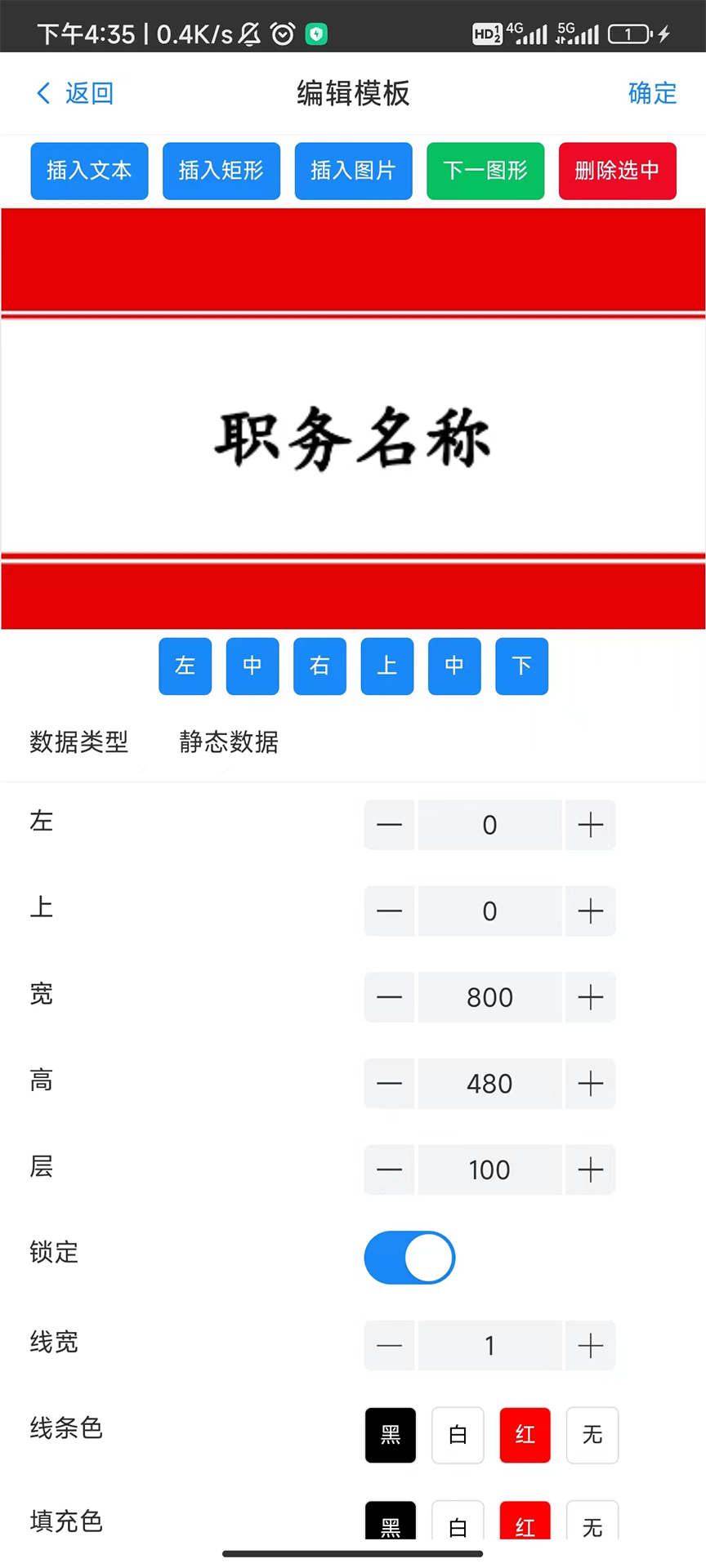The width and height of the screenshot is (706, 1568).
Task: Confirm the template with 确定
Action: click(x=652, y=93)
